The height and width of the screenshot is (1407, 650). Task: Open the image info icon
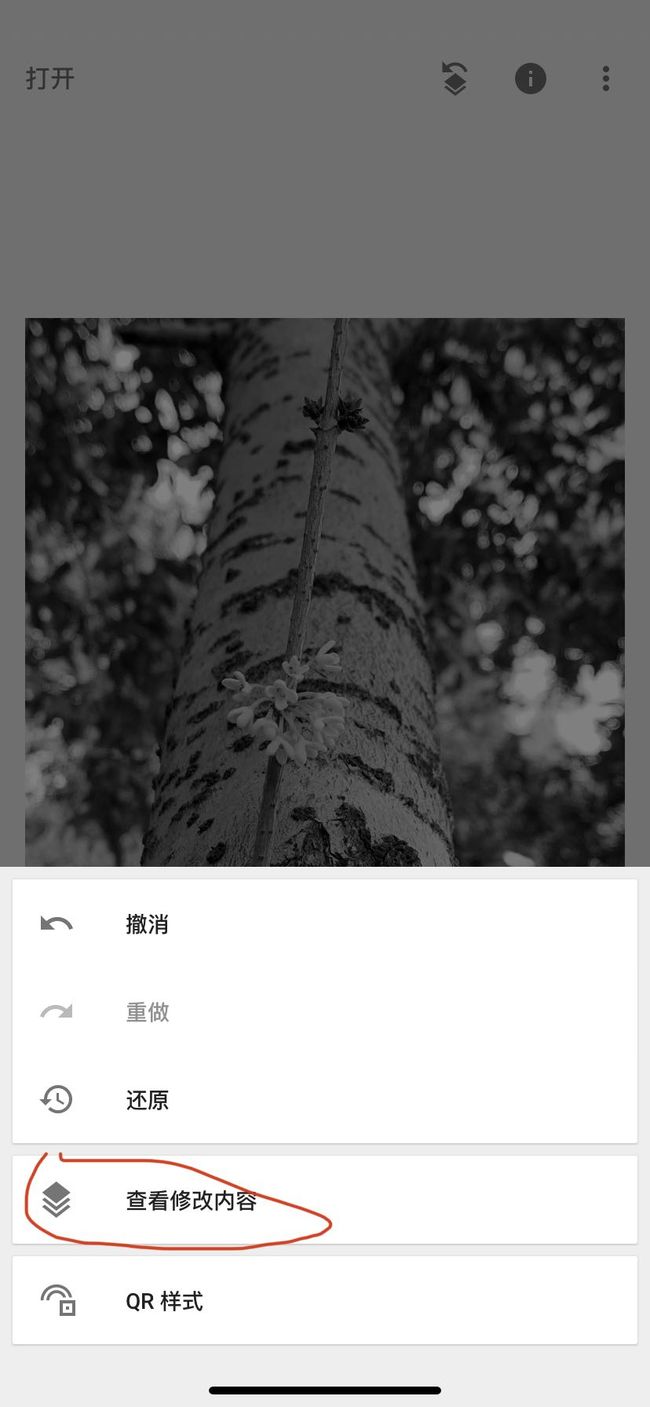[x=530, y=79]
